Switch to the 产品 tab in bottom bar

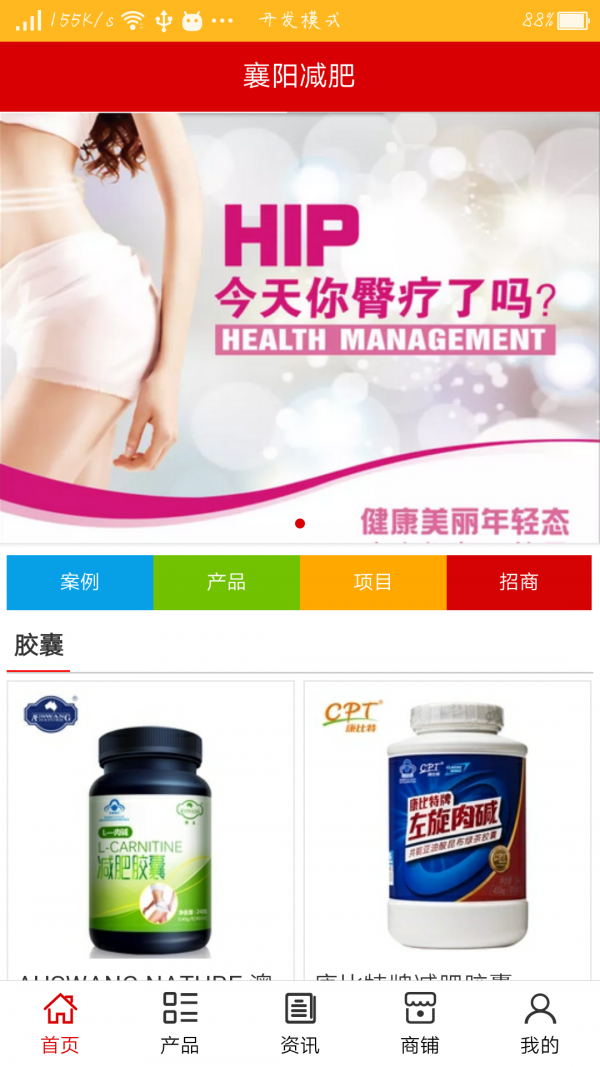tap(180, 1023)
